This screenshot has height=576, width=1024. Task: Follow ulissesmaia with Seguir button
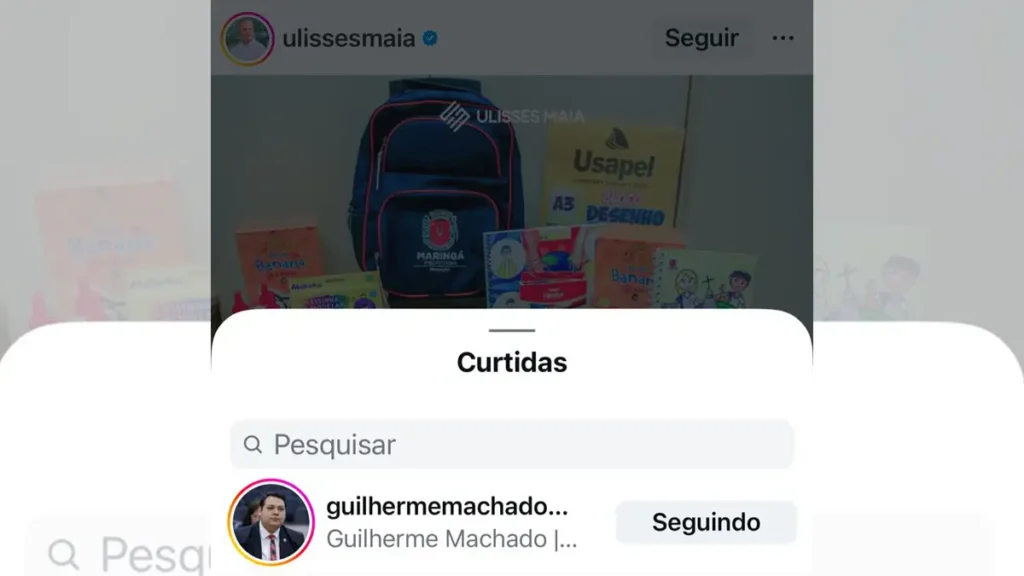(x=701, y=38)
